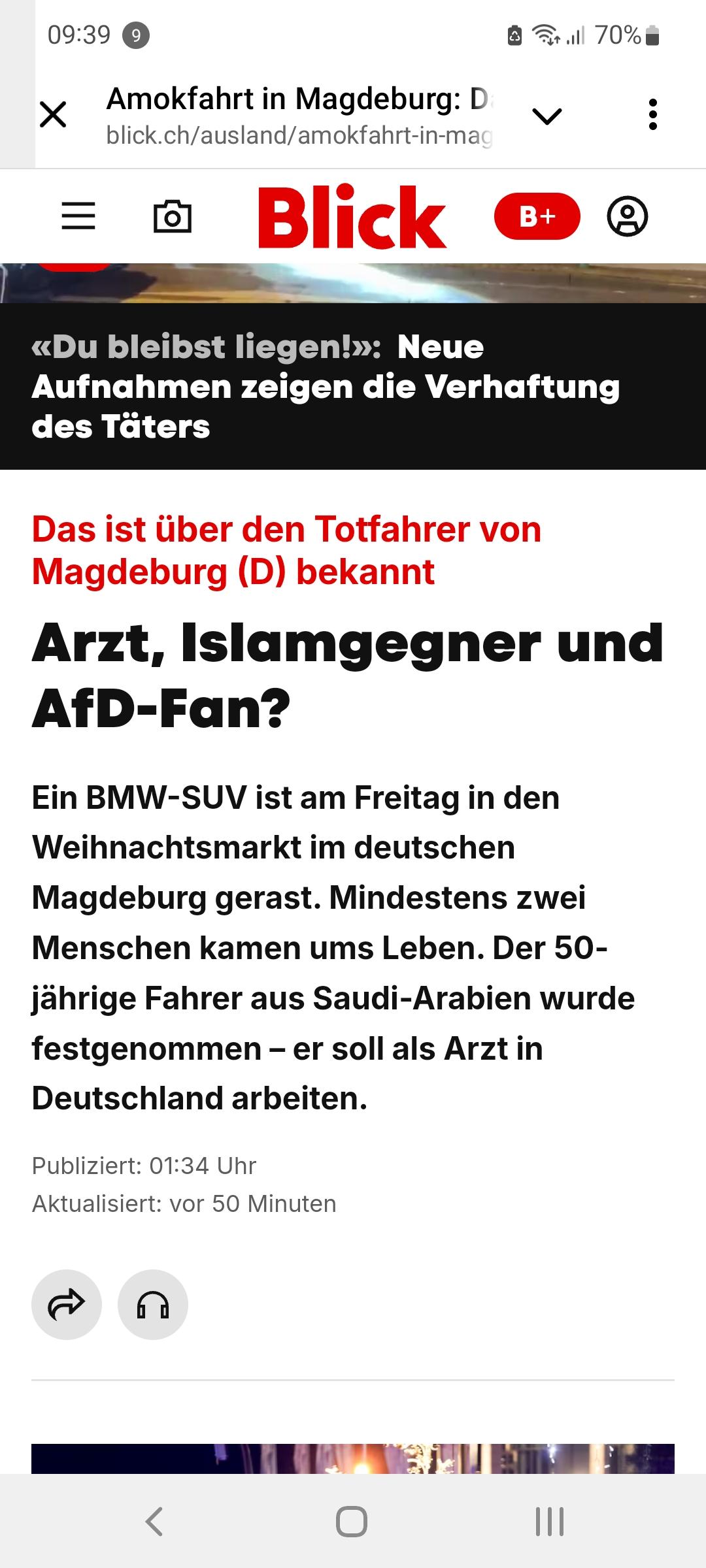
Task: Go to the Blick homepage logo
Action: click(352, 216)
